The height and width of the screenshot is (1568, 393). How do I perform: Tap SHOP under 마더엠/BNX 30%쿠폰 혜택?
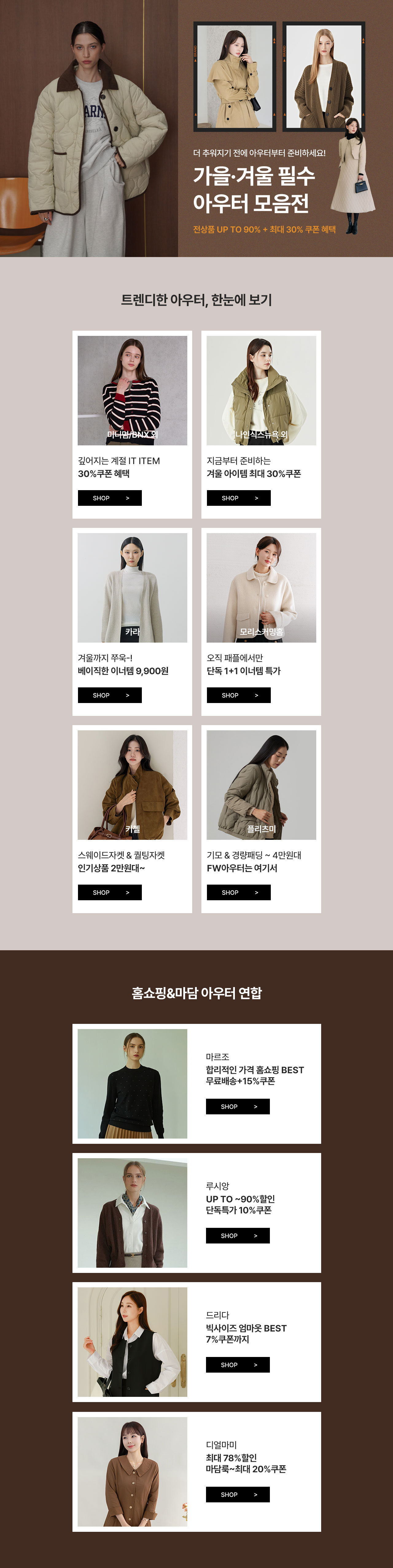[110, 498]
